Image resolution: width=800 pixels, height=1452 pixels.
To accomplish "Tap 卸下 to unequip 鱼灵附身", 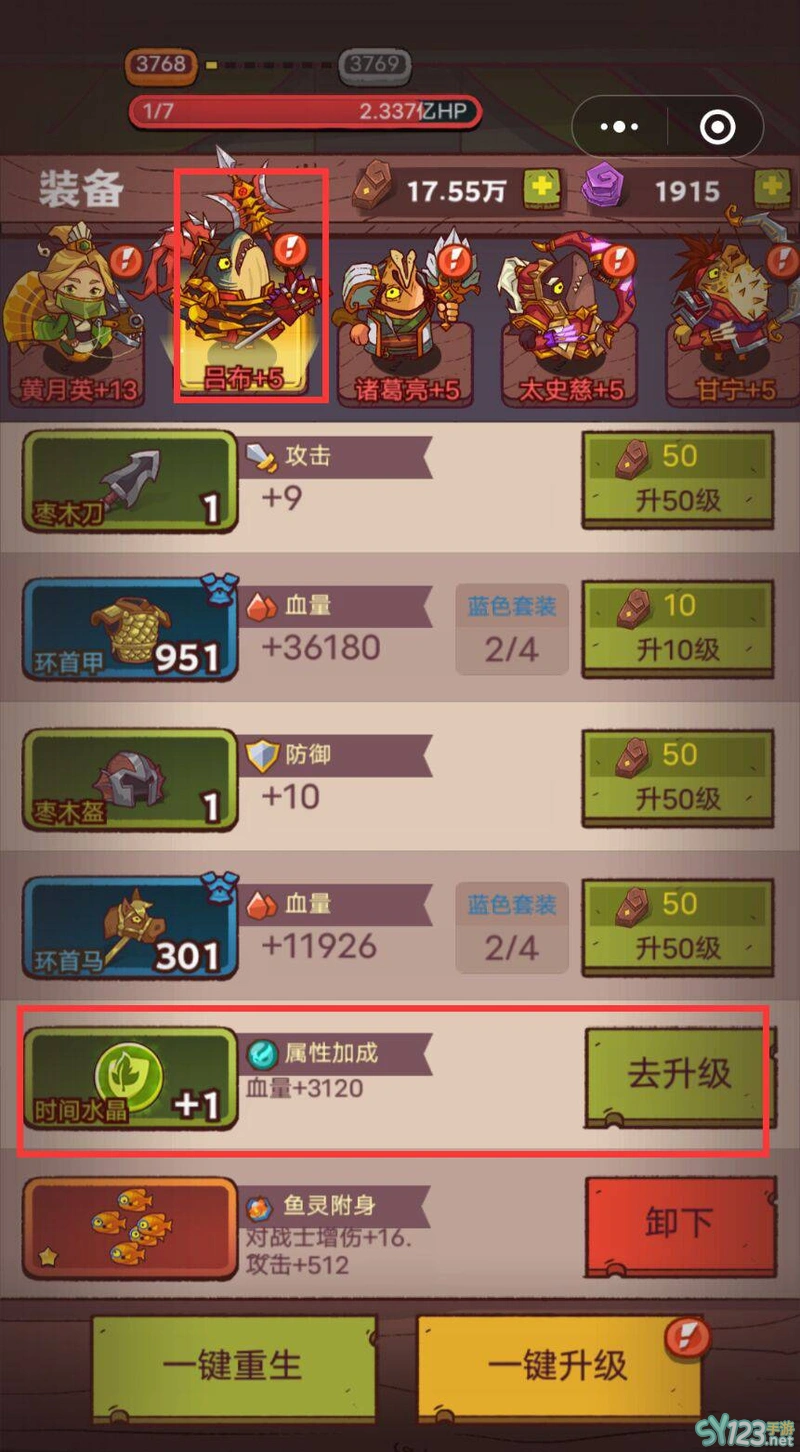I will click(x=679, y=1223).
